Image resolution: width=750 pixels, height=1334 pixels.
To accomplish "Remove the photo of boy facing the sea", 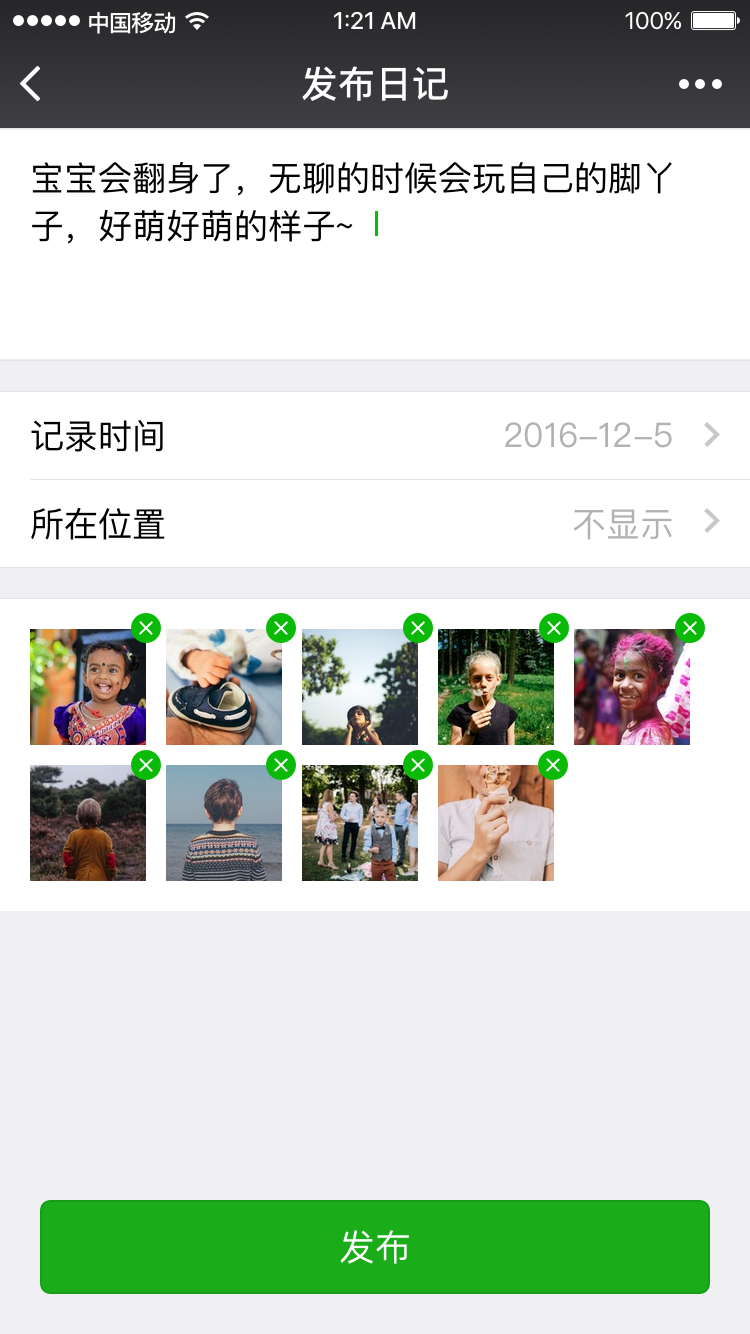I will click(281, 765).
